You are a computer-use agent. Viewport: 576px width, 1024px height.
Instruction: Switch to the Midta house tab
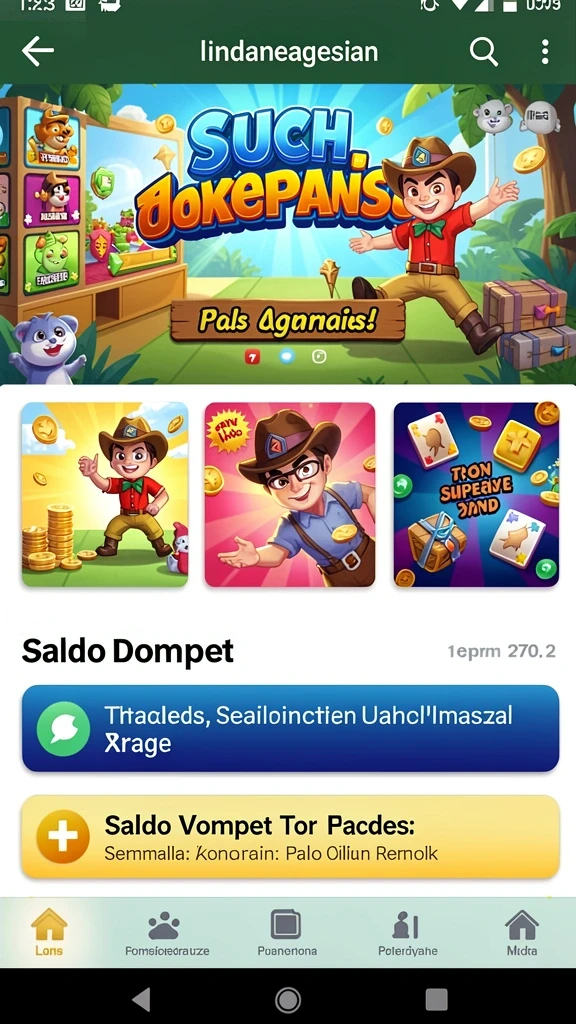click(x=522, y=932)
